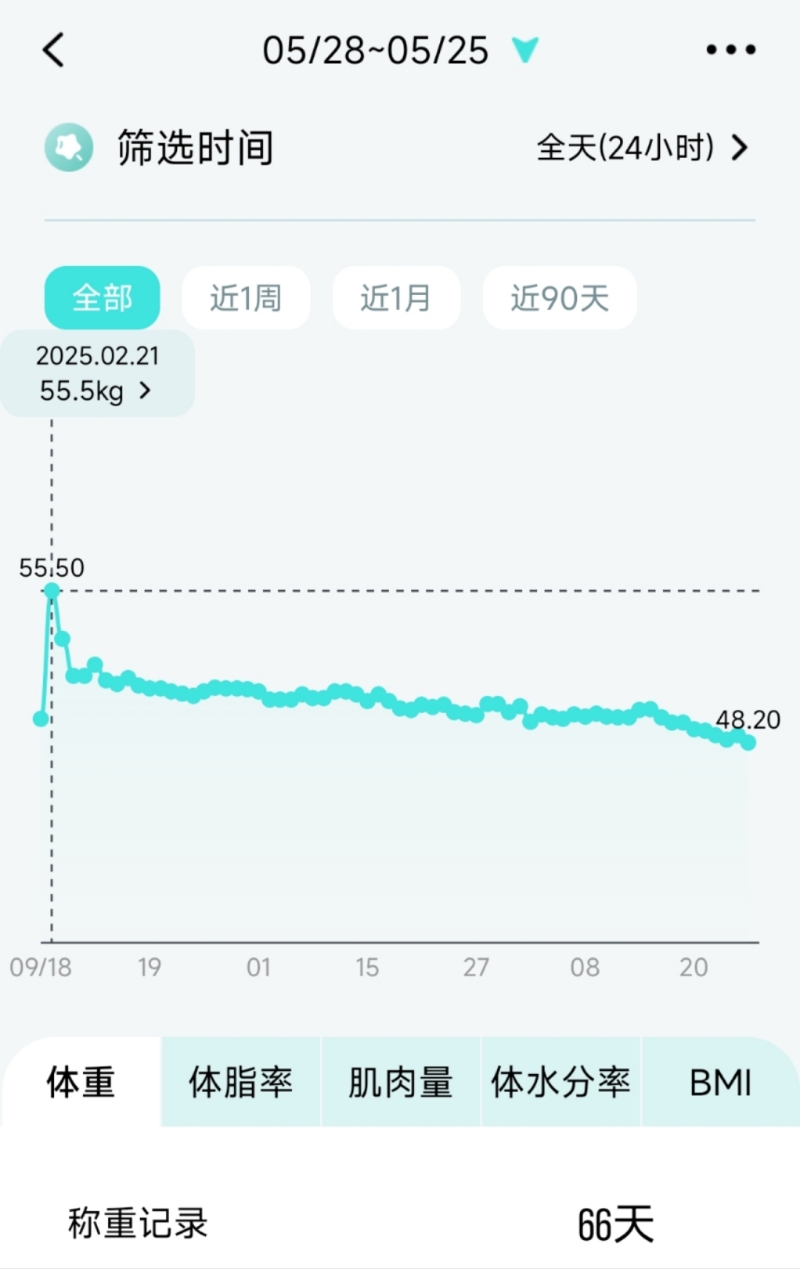Screen dimensions: 800x1269
Task: Select the 近1月 range chip
Action: (396, 298)
